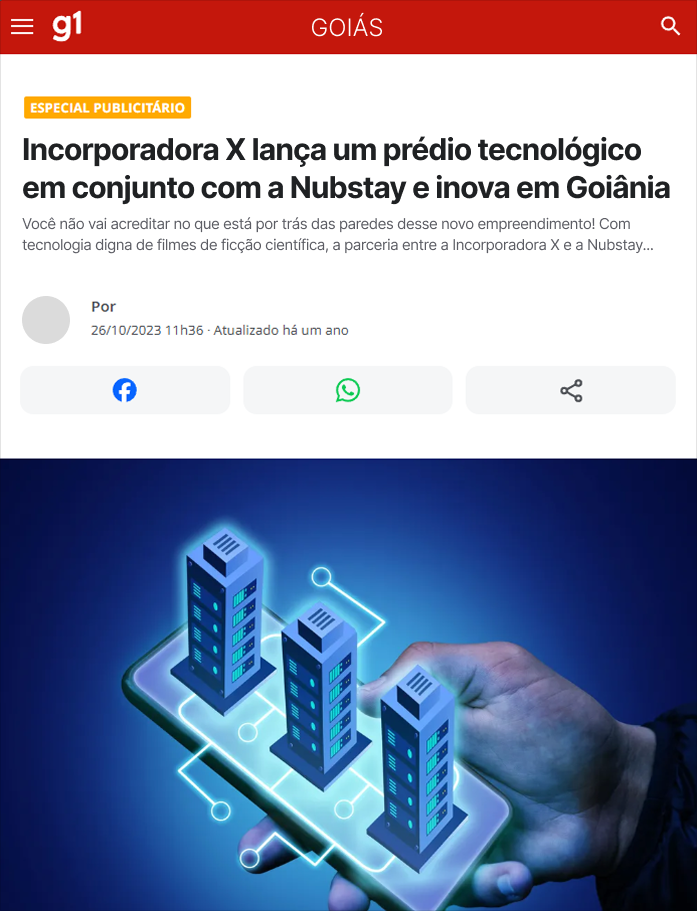Viewport: 697px width, 911px height.
Task: Tap the g1 logo to go home
Action: click(x=67, y=27)
